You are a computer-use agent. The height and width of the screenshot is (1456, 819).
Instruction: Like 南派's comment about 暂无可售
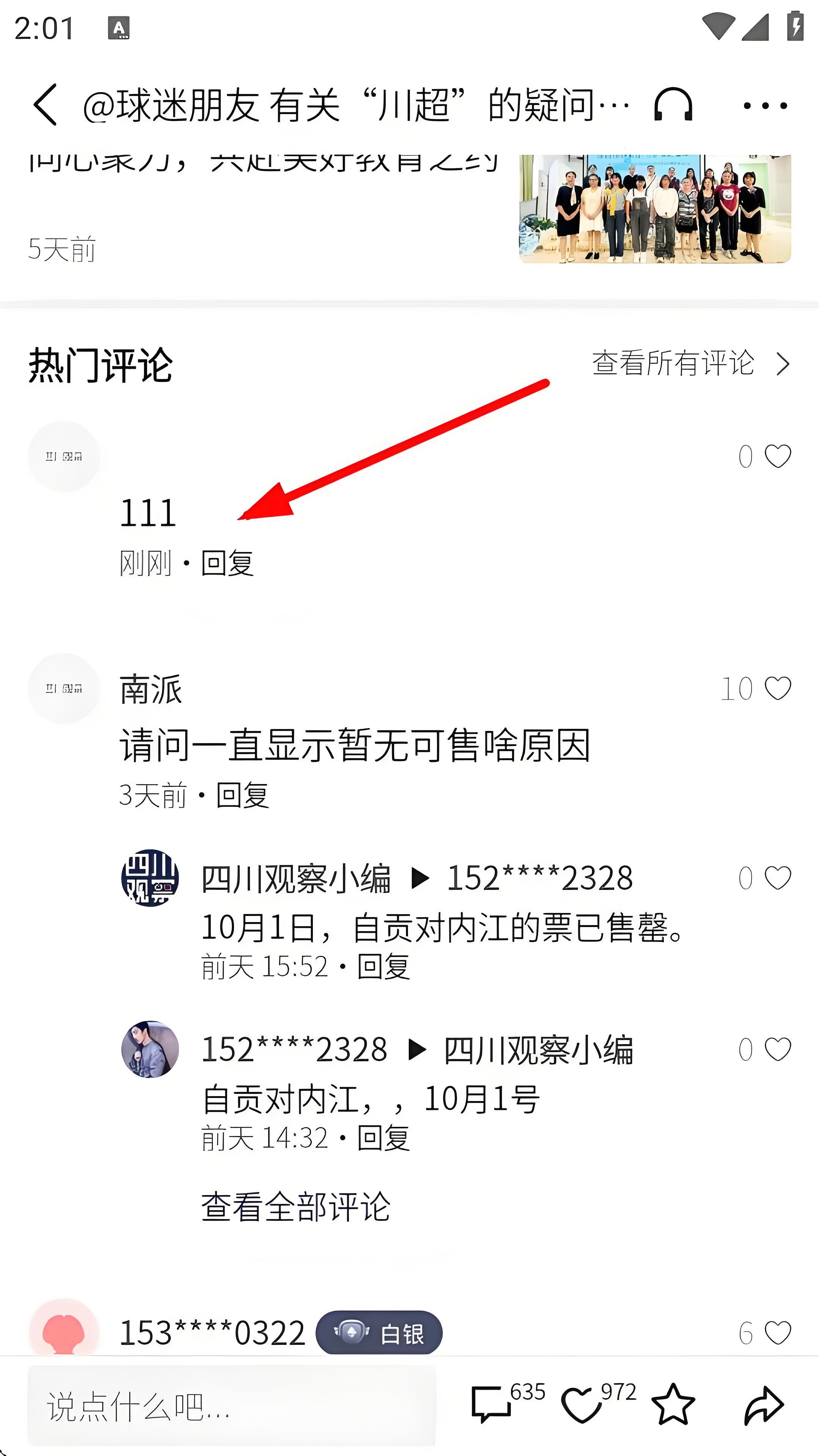(777, 689)
